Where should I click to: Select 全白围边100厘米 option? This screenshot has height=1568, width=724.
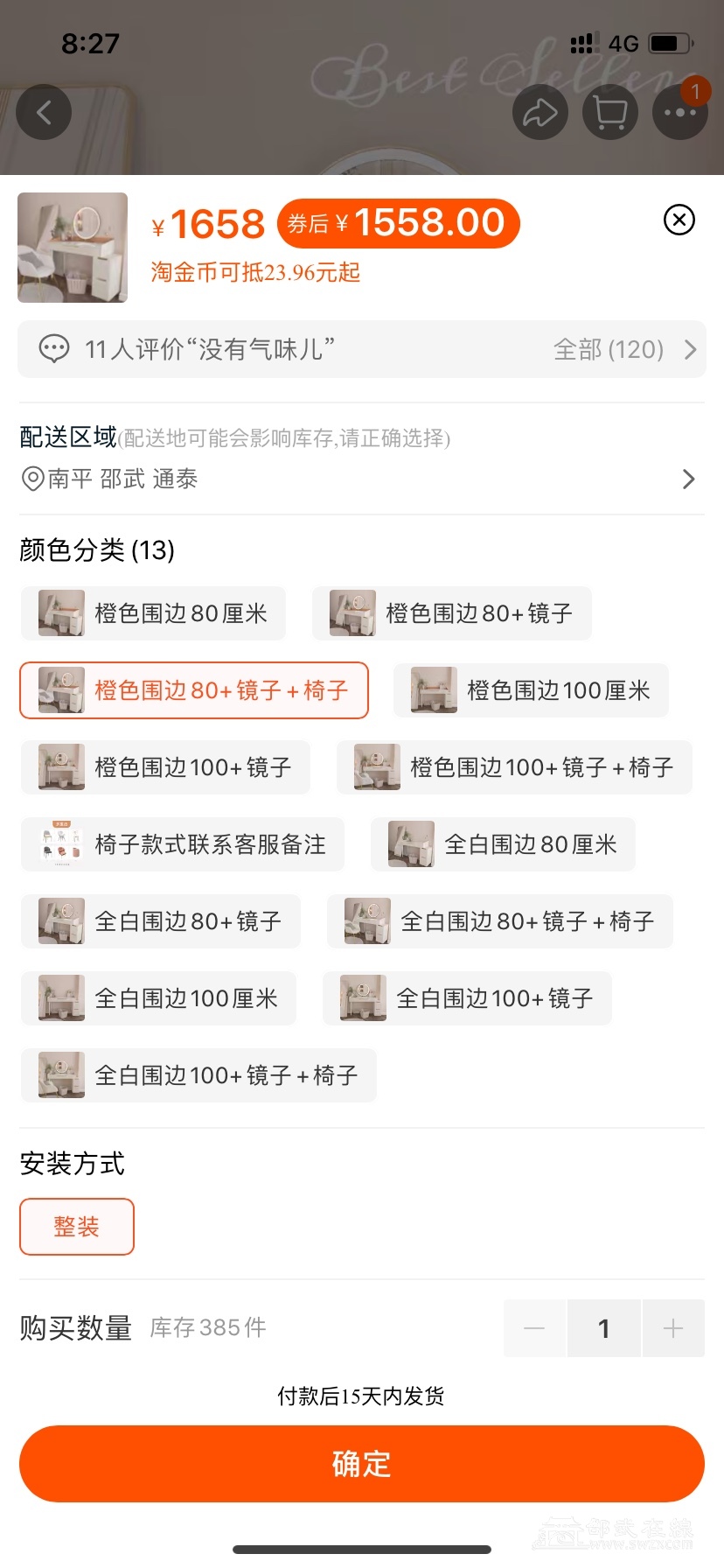(158, 998)
